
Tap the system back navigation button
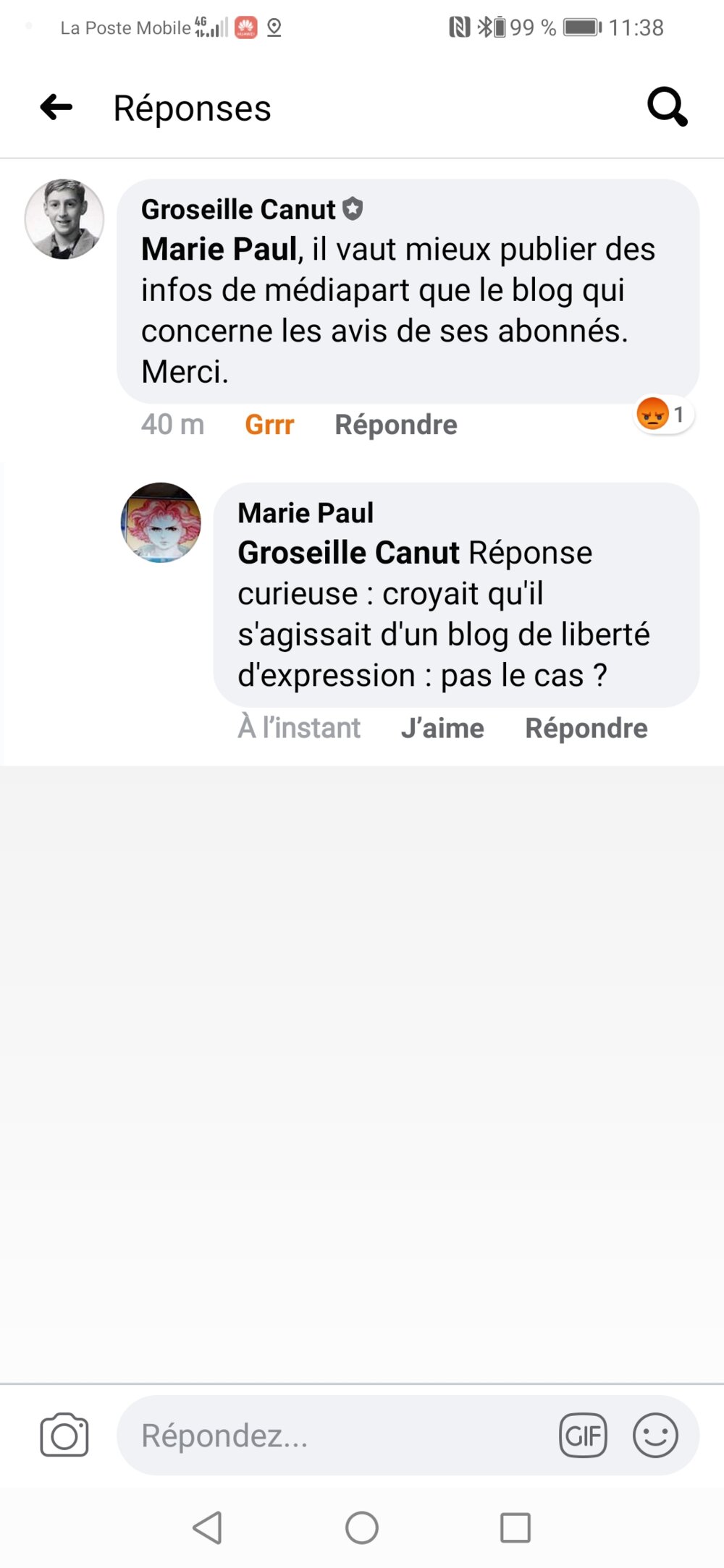coord(208,1527)
